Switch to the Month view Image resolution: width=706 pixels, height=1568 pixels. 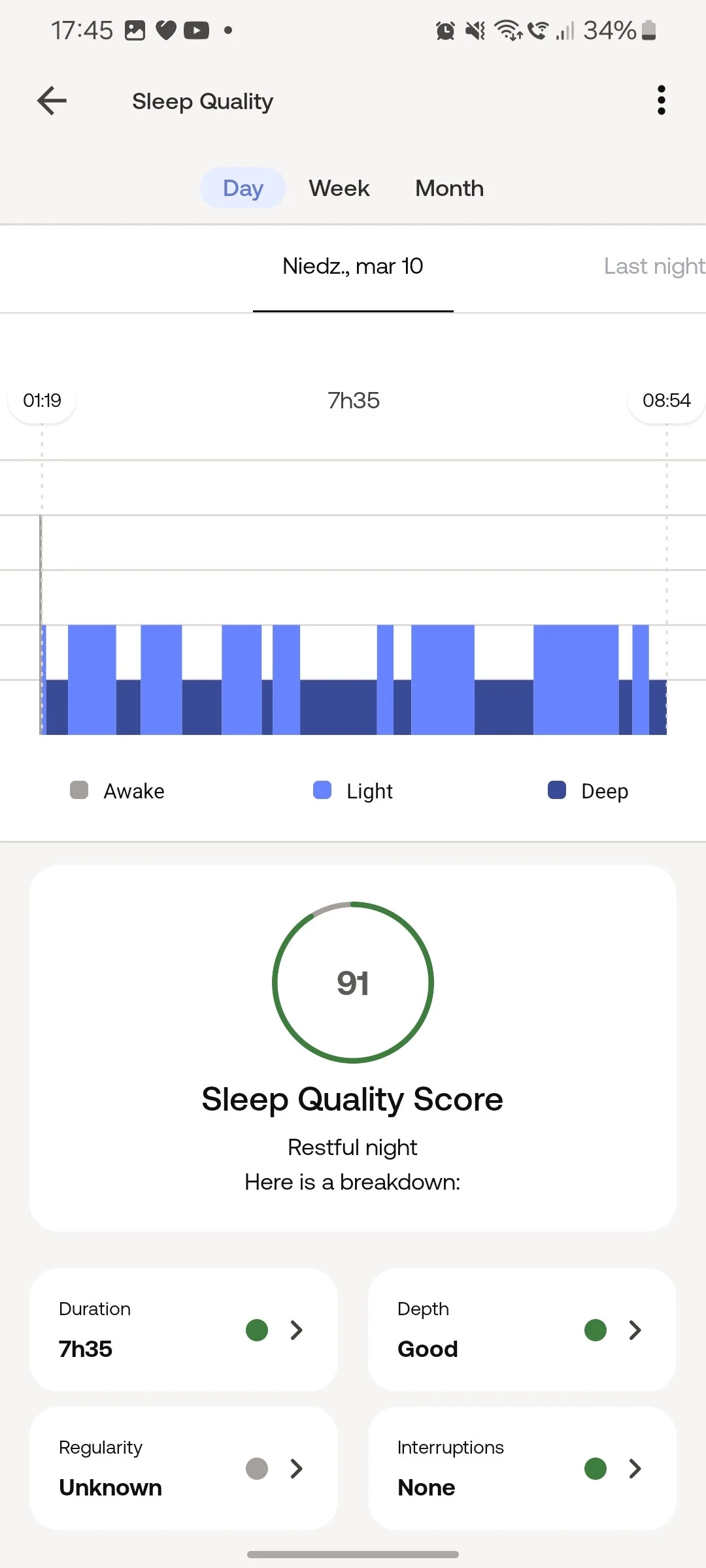click(x=449, y=188)
